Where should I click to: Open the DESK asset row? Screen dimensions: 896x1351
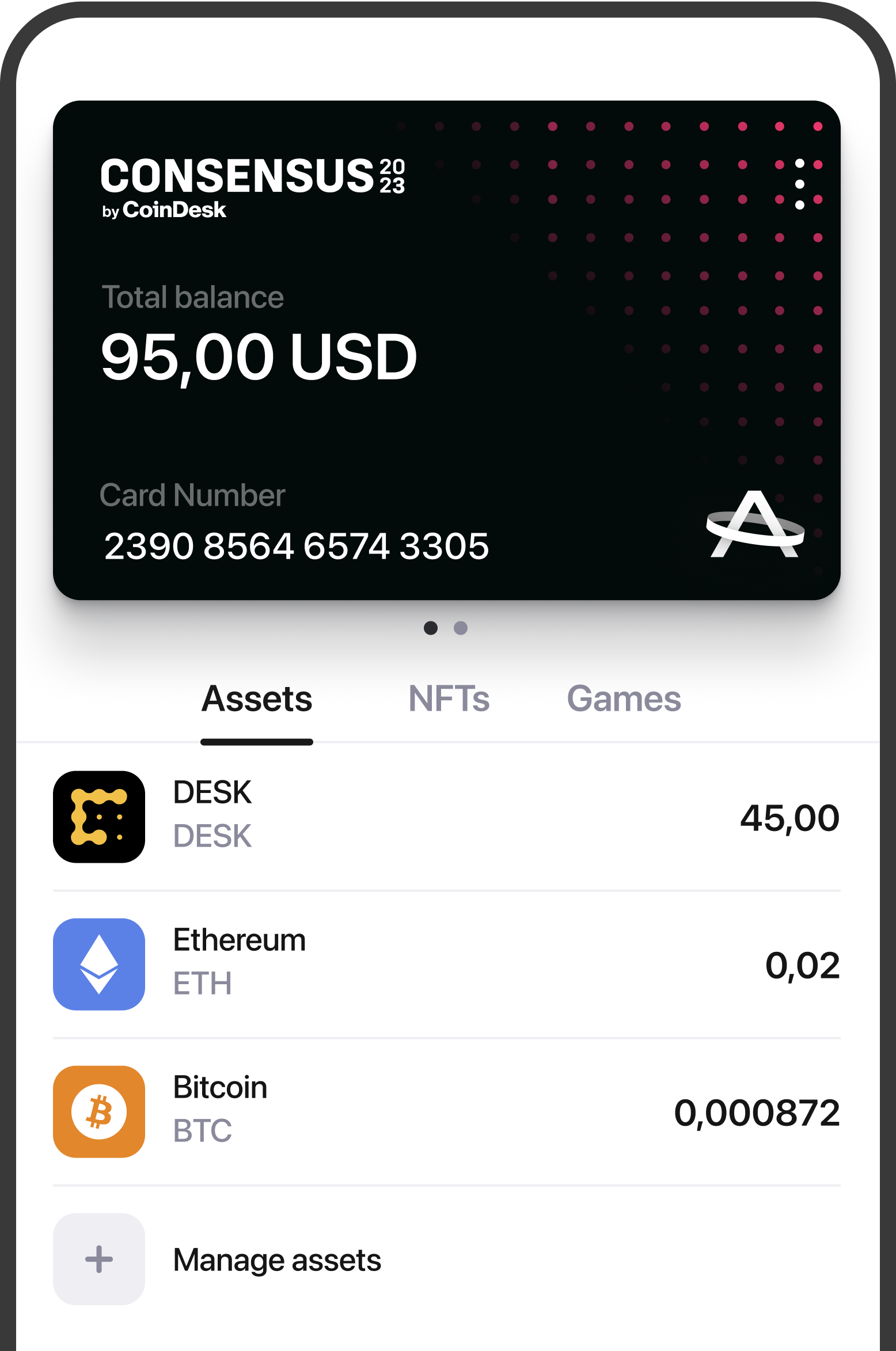[x=446, y=817]
